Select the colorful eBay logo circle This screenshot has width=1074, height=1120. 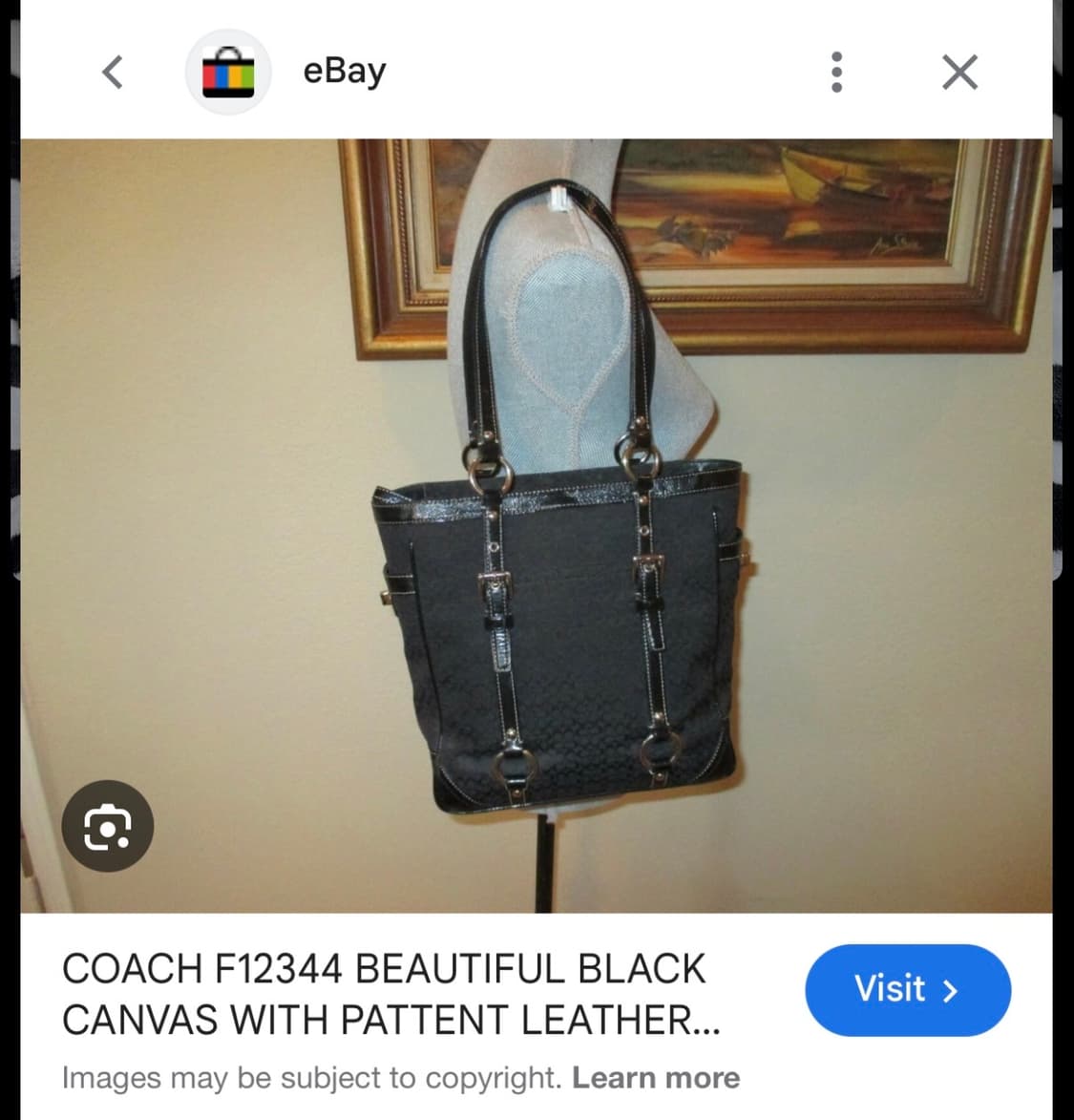(x=228, y=71)
